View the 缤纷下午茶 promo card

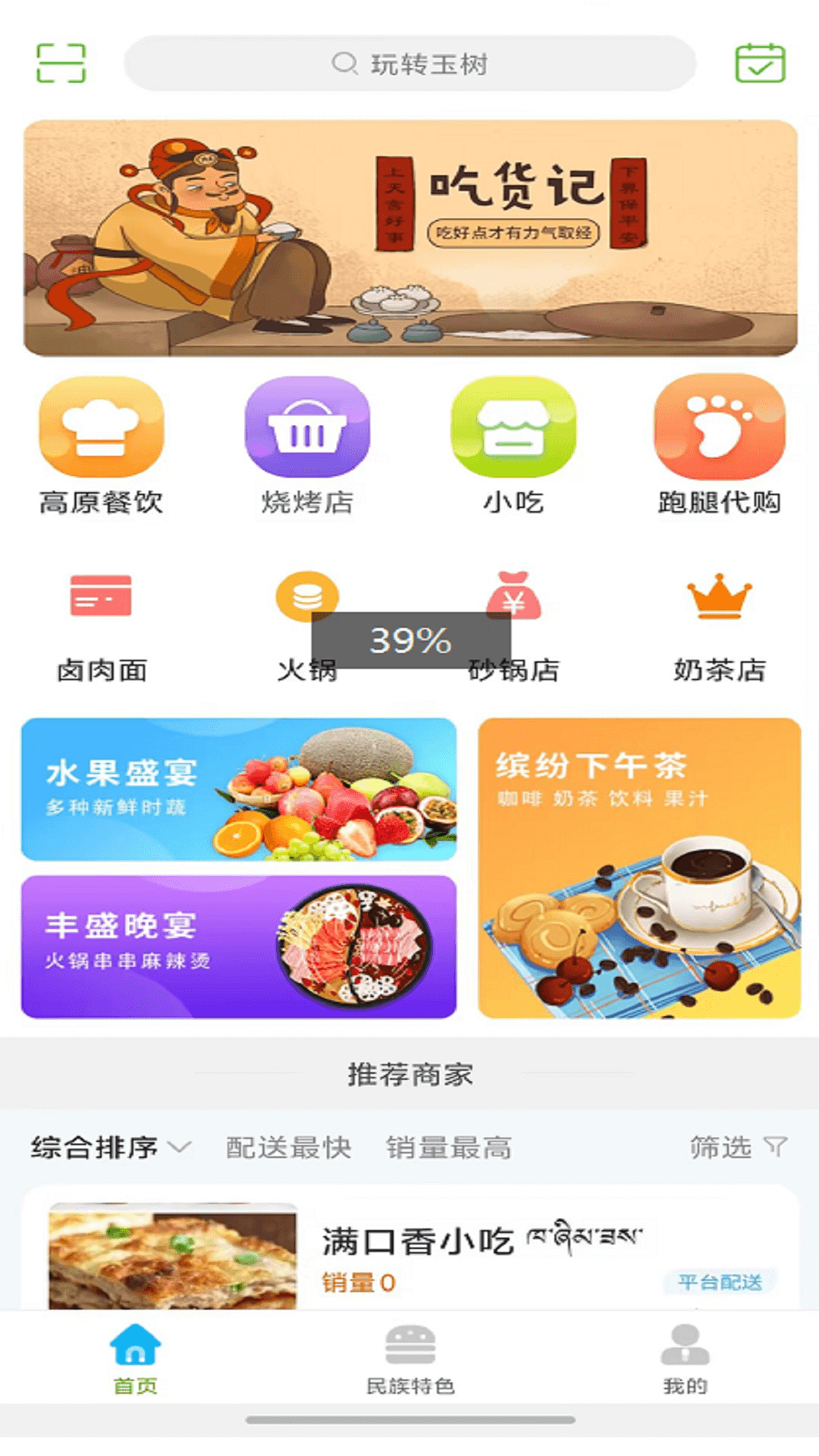[639, 868]
